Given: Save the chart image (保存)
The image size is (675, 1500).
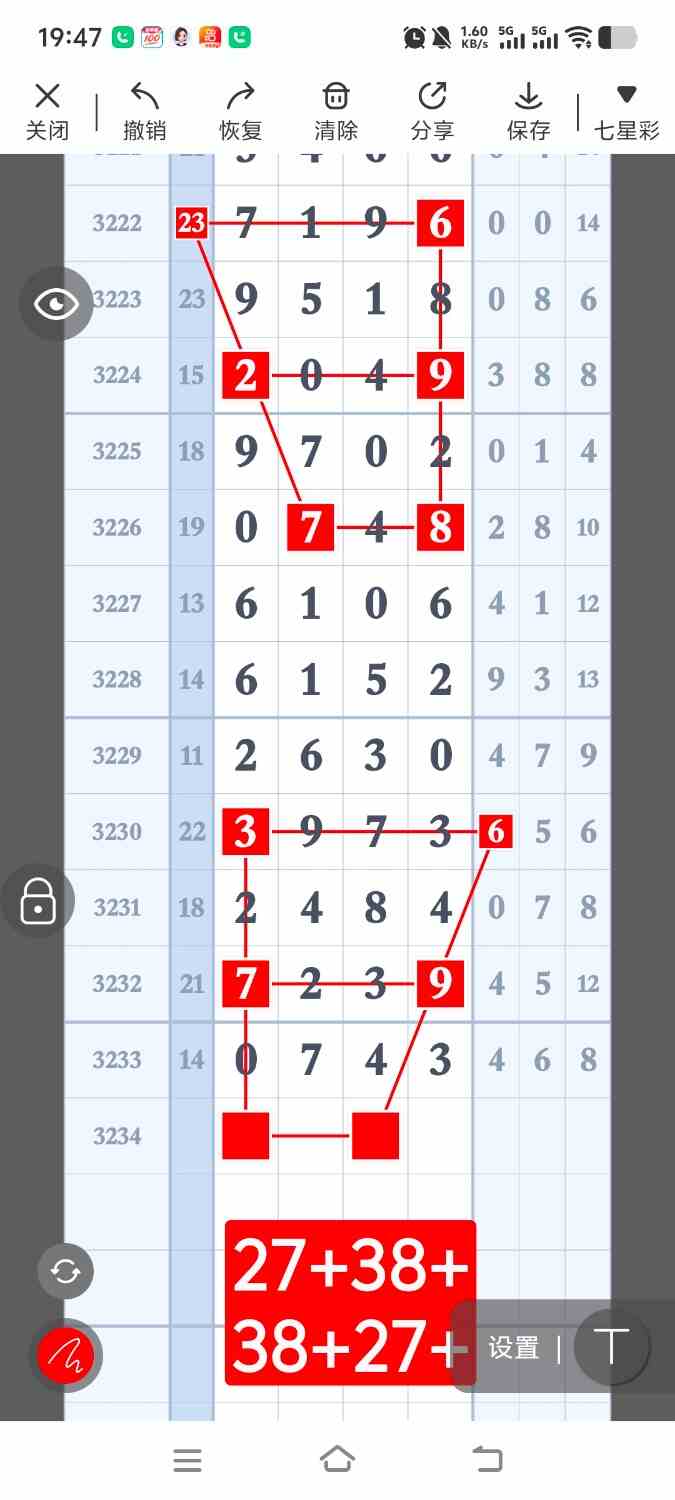Looking at the screenshot, I should click(528, 111).
